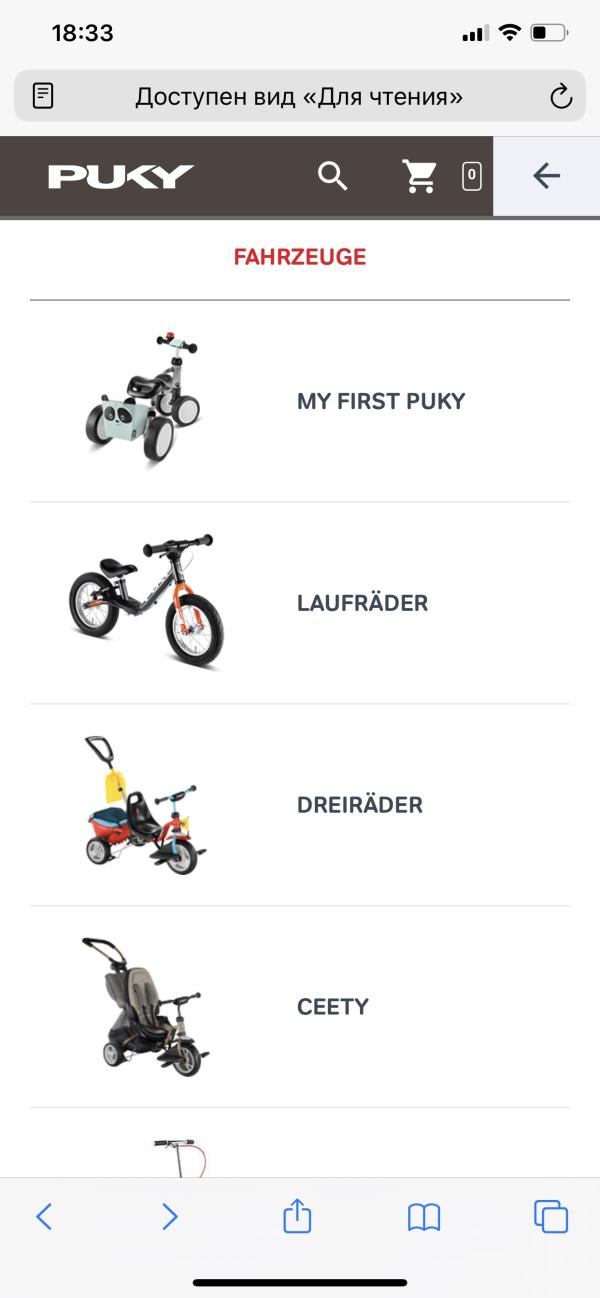This screenshot has height=1298, width=600.
Task: Go back in Safari history
Action: [x=44, y=1217]
